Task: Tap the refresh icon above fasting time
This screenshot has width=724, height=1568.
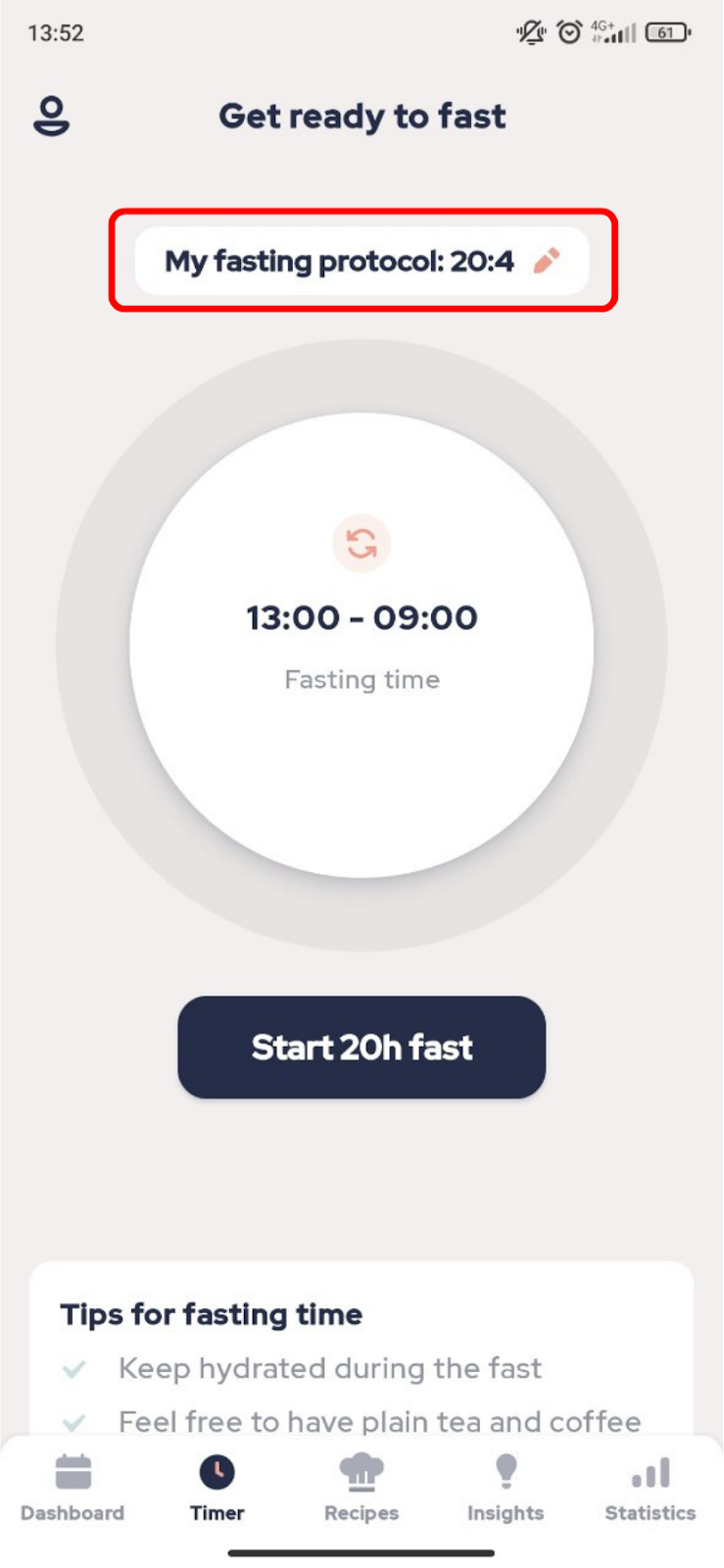Action: [x=362, y=543]
